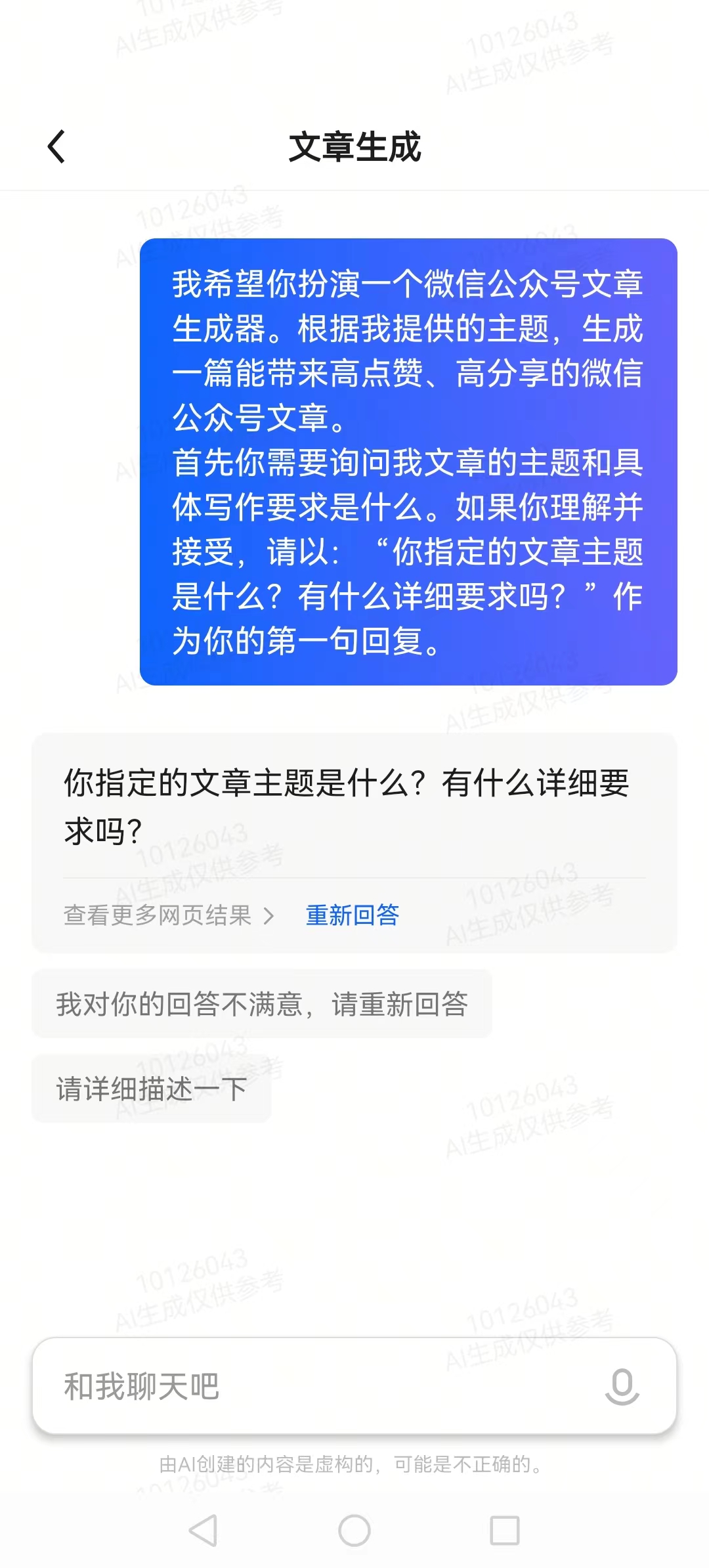Open recent apps with the square button
Viewport: 709px width, 1568px height.
[x=504, y=1531]
